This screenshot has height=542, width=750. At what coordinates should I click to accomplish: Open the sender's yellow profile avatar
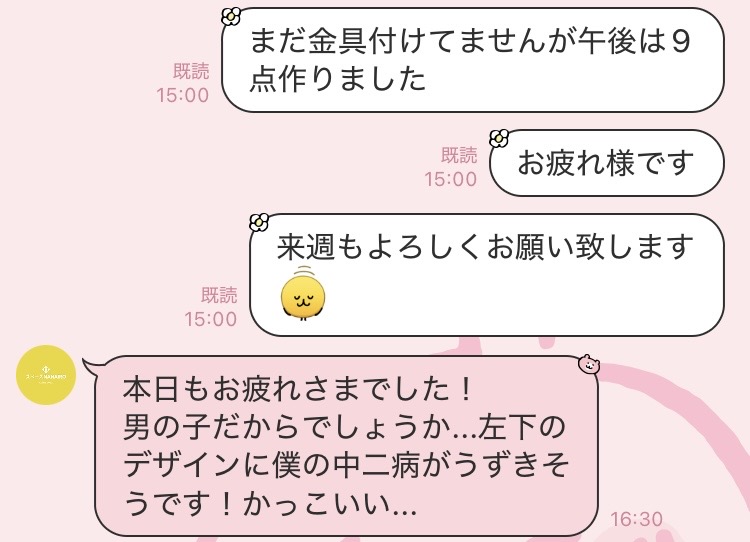[x=46, y=375]
